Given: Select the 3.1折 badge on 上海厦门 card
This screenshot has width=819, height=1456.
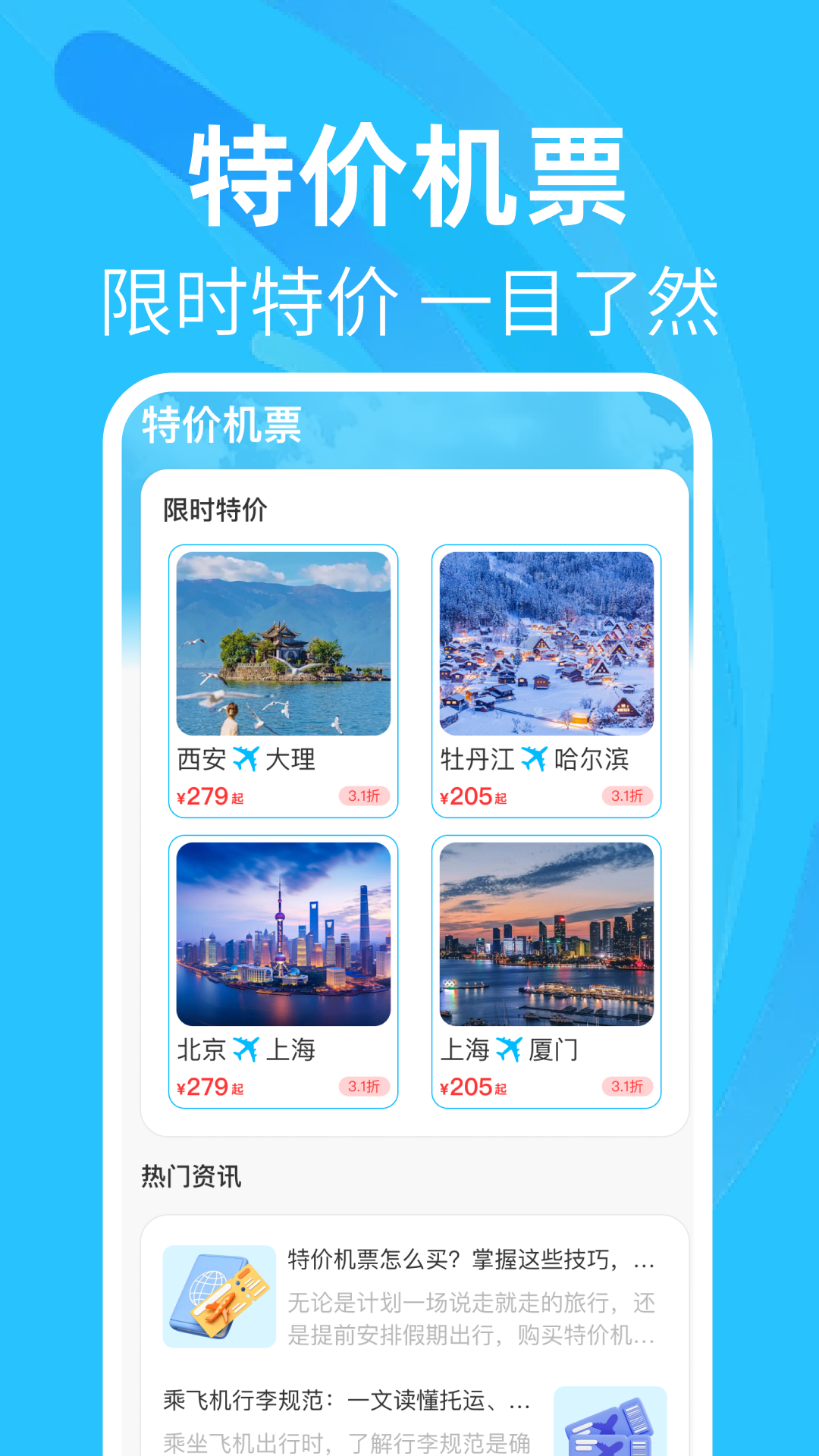Looking at the screenshot, I should tap(628, 1087).
